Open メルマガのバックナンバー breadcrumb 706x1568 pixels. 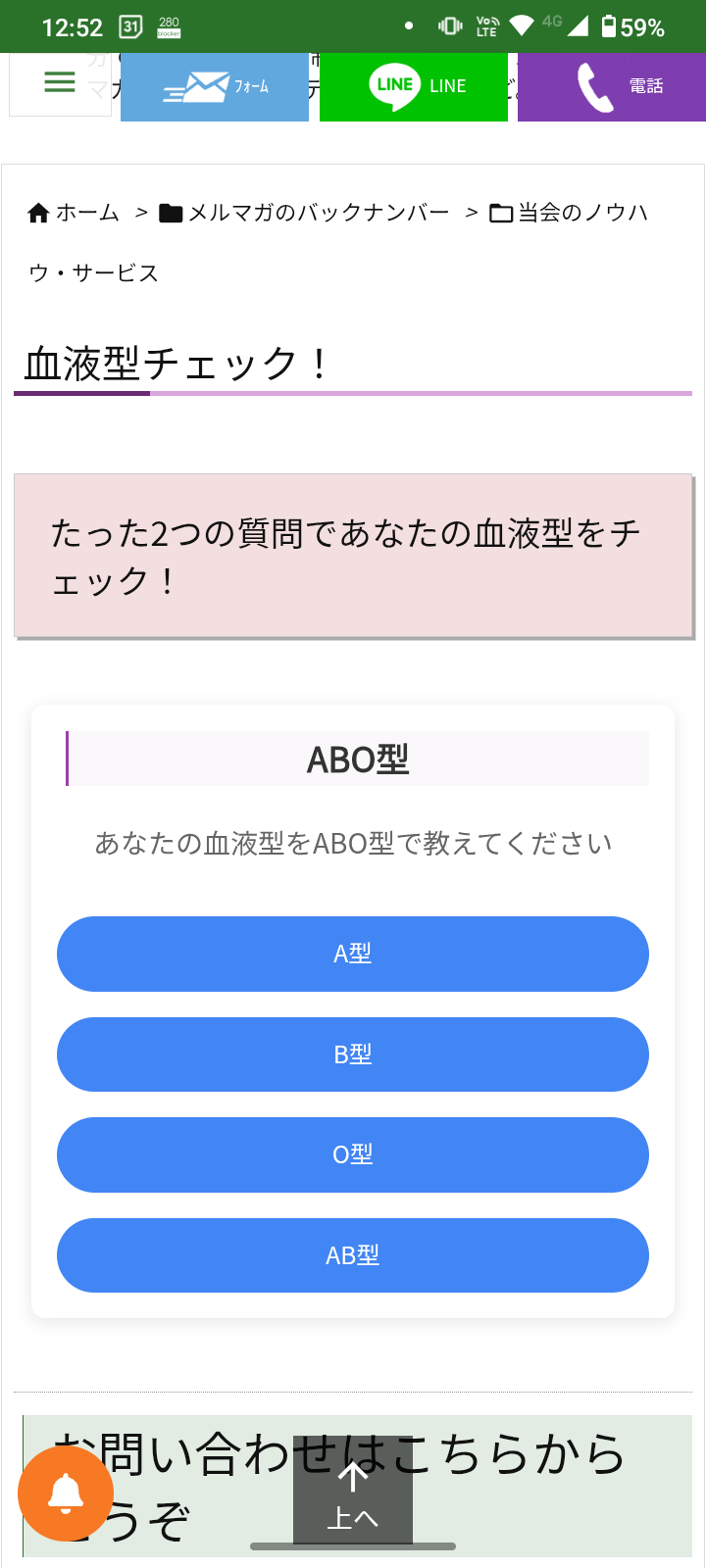[304, 213]
